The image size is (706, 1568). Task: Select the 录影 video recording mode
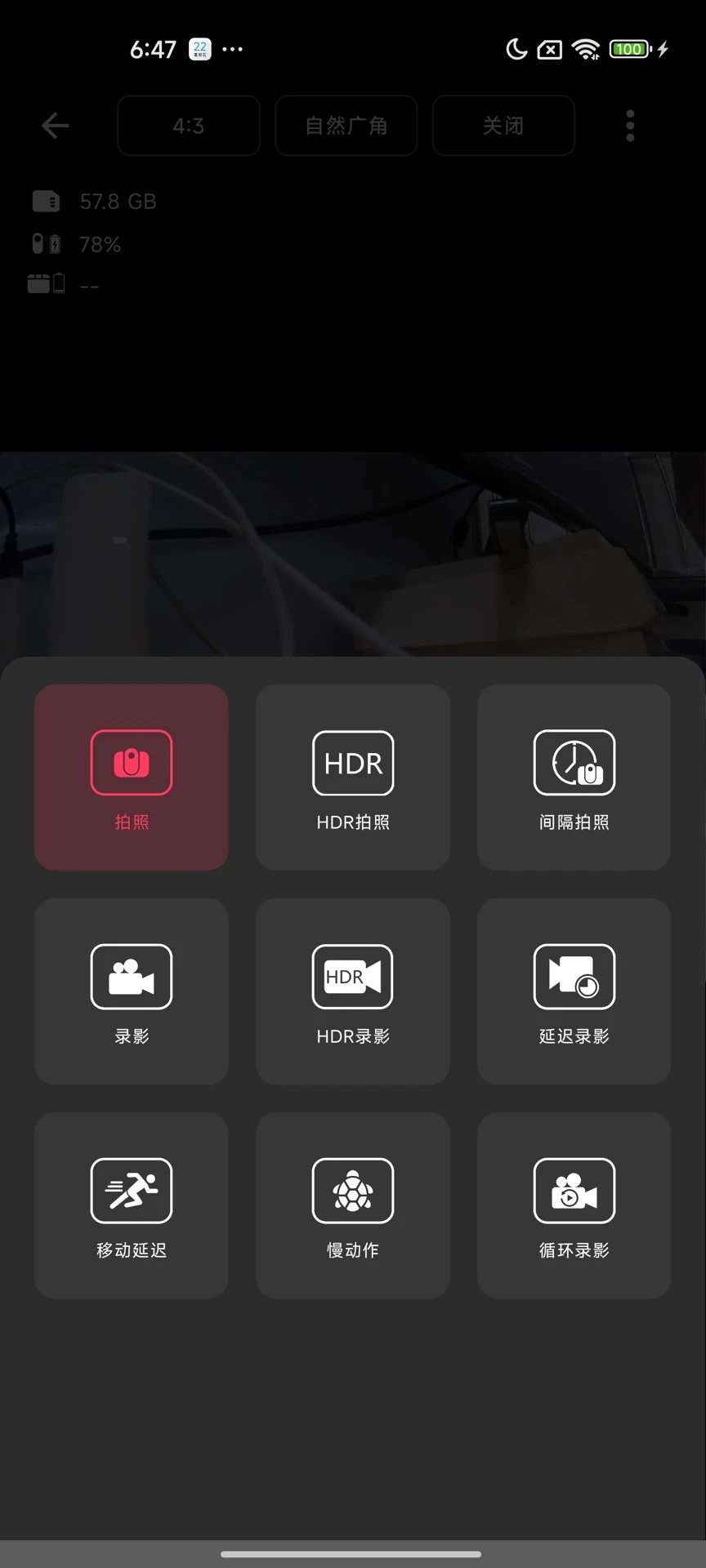(x=132, y=991)
